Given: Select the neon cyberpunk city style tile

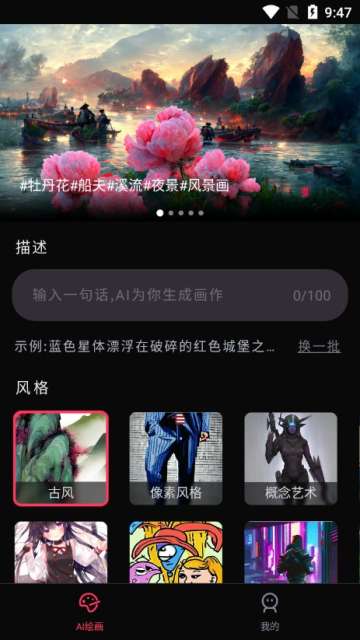Looking at the screenshot, I should (291, 552).
